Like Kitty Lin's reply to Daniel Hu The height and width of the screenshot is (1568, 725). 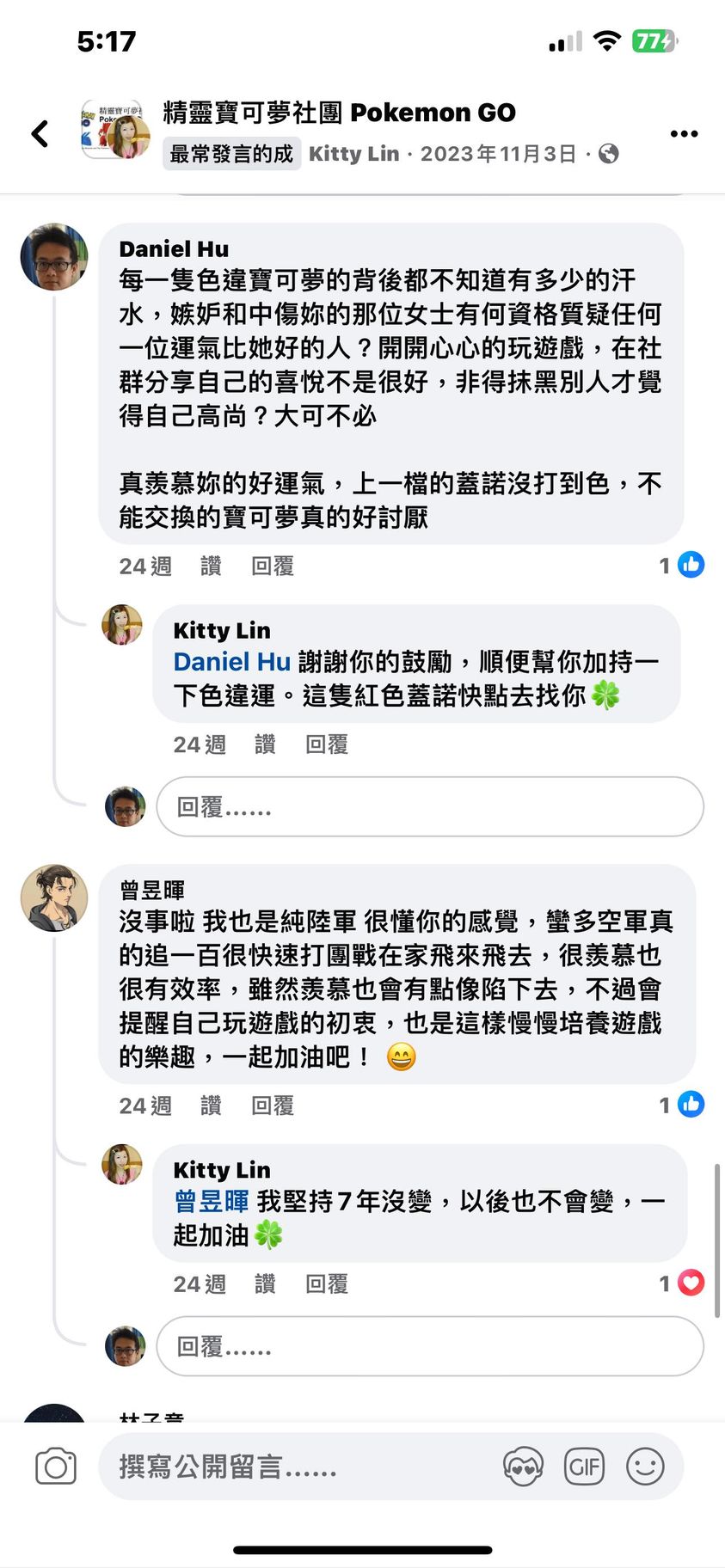click(265, 744)
